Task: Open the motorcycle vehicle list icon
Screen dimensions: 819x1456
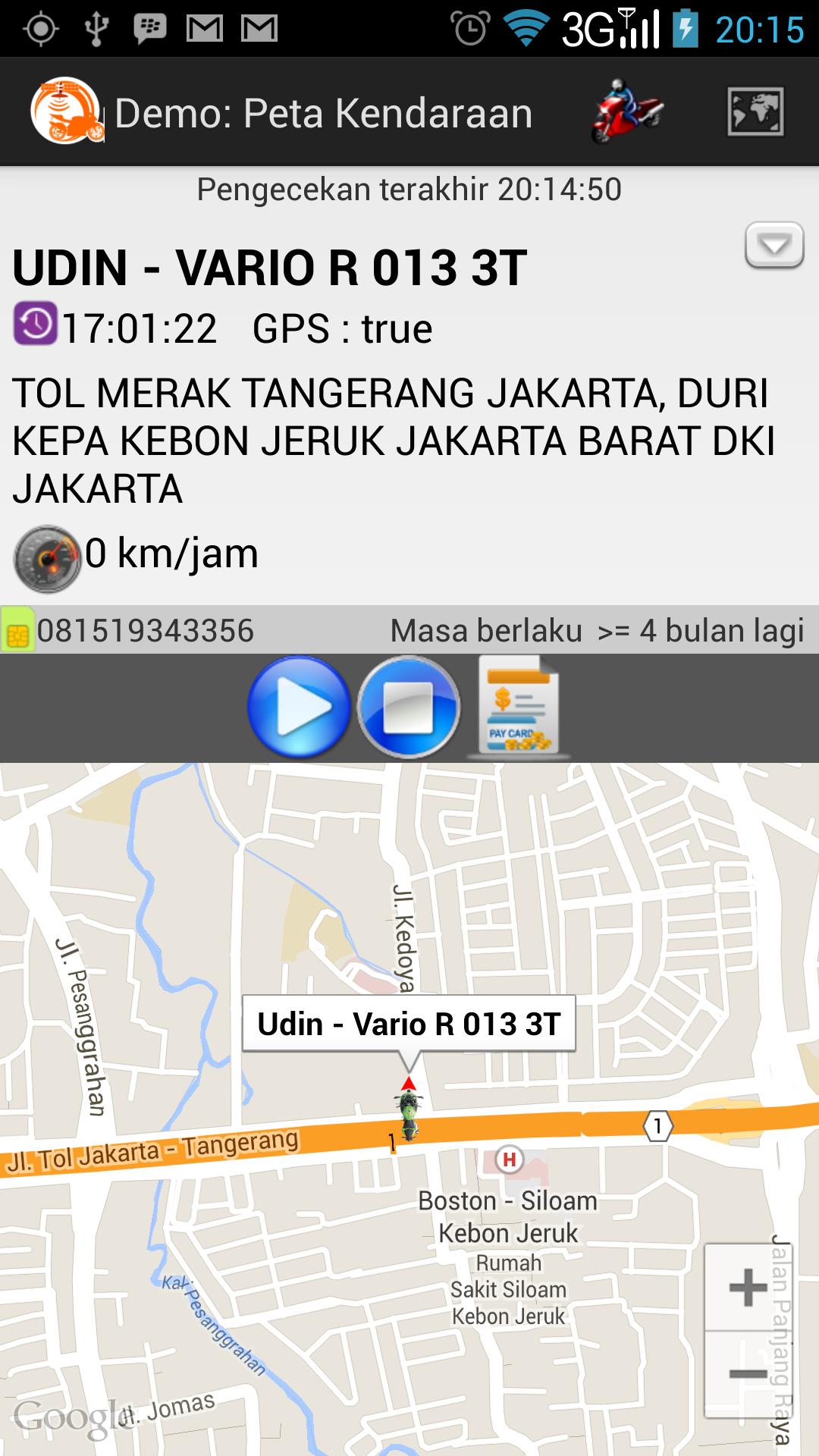Action: 626,111
